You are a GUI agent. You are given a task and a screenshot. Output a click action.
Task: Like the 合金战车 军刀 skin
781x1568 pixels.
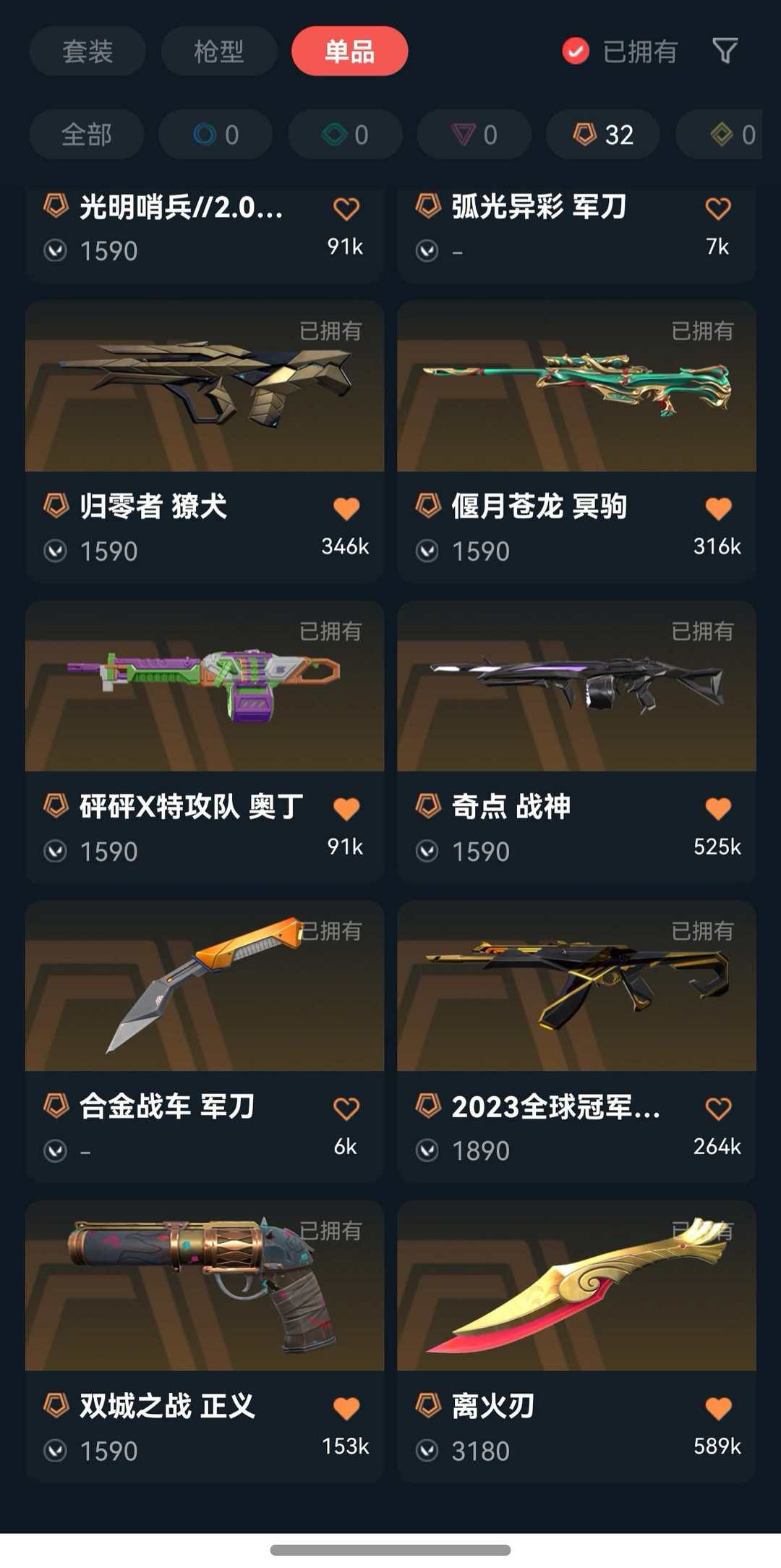346,1109
